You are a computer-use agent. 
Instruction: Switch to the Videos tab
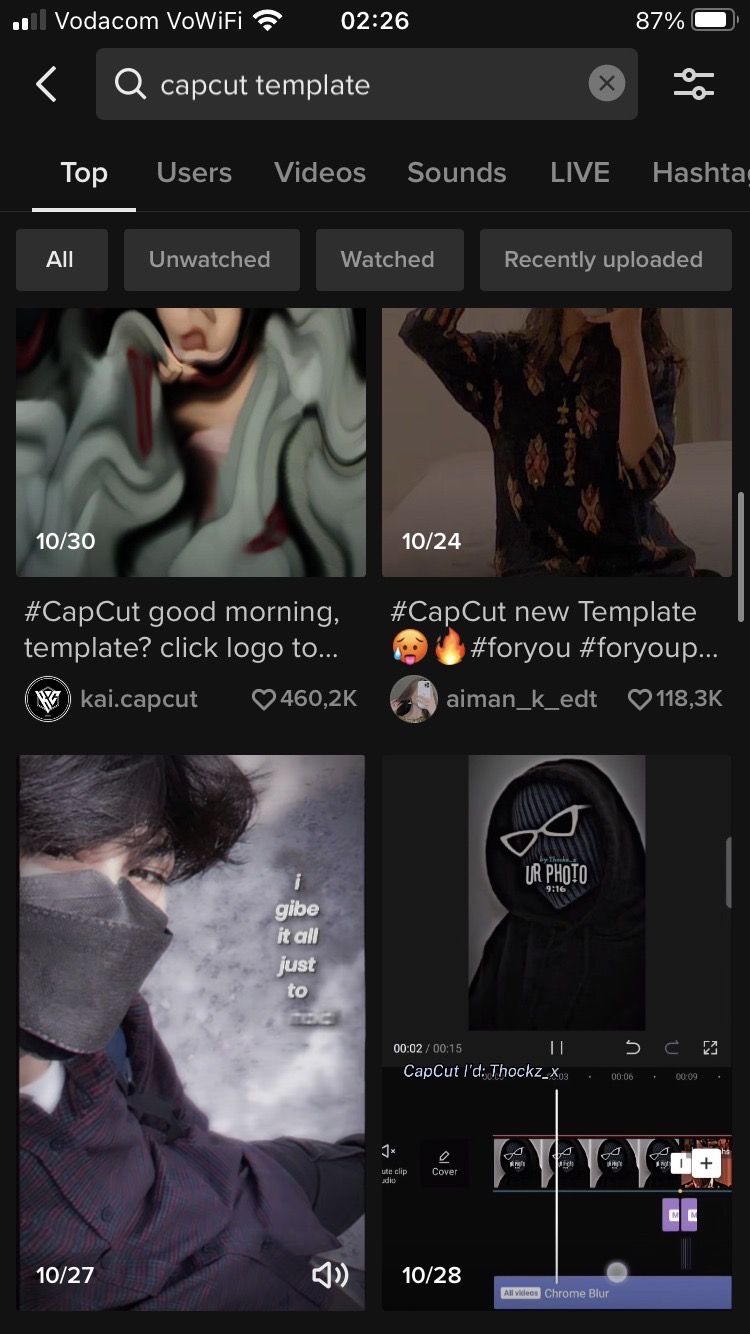[320, 173]
